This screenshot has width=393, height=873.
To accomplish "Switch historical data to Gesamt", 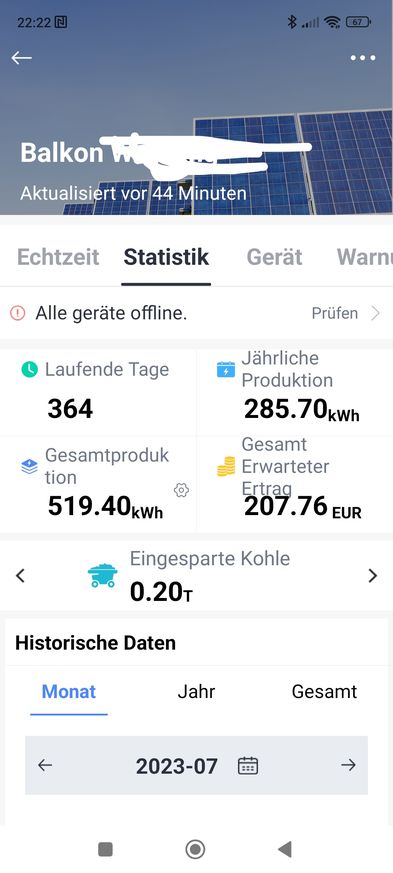I will coord(325,692).
